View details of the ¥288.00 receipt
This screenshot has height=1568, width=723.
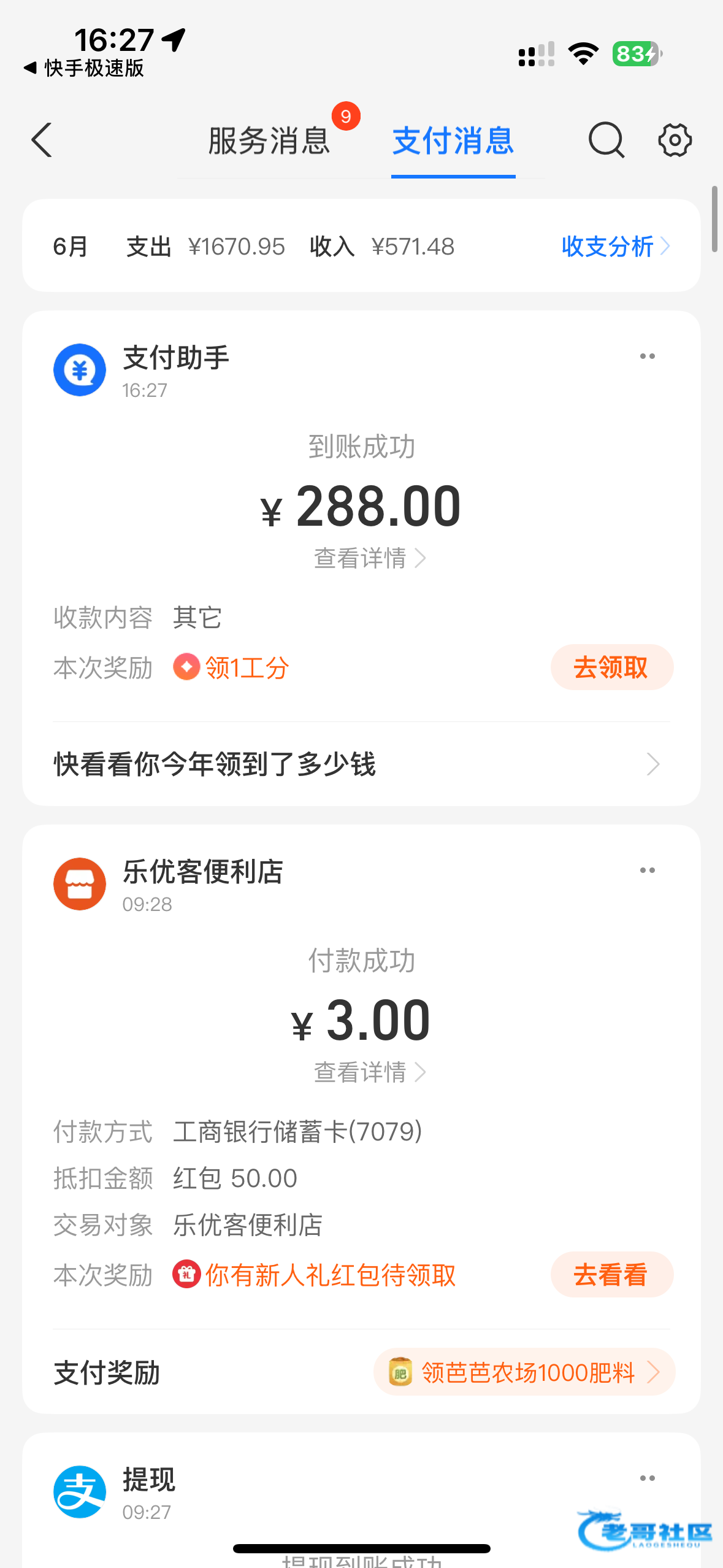pos(369,558)
